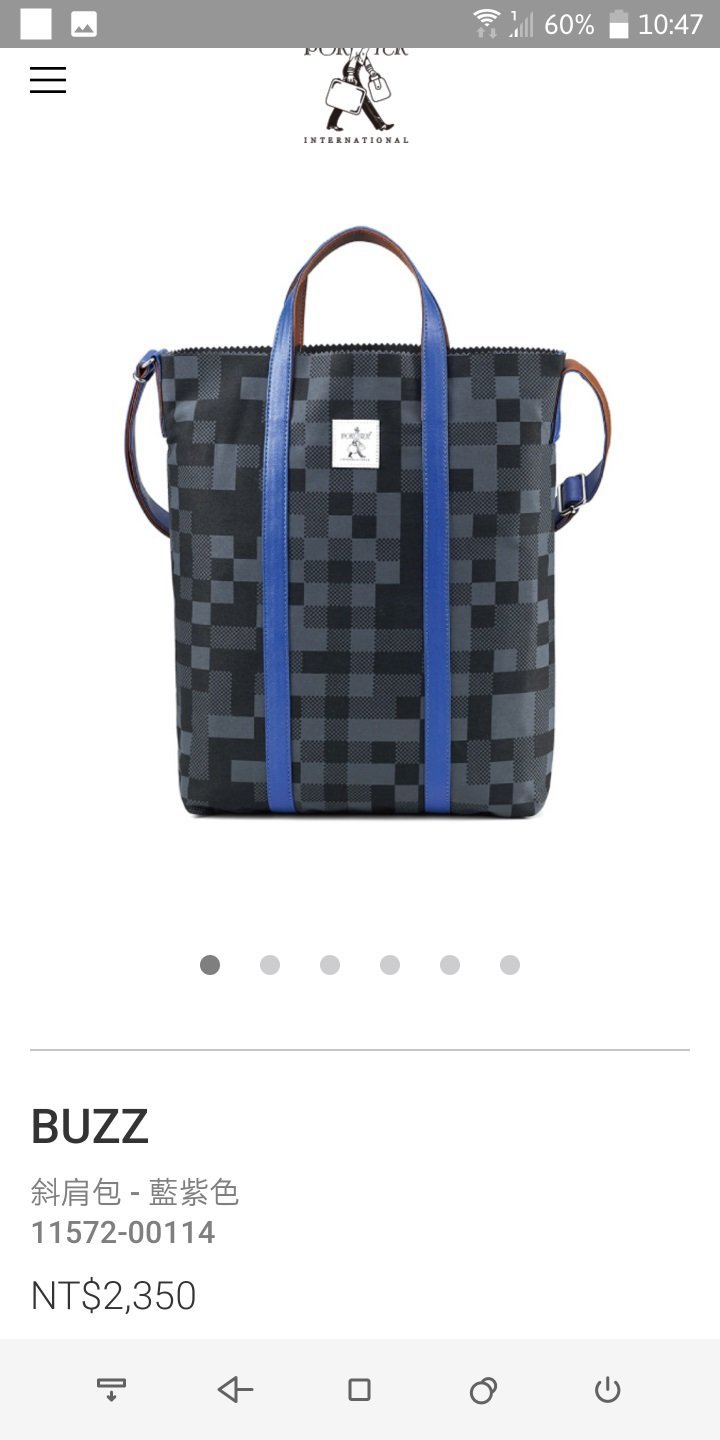Jump to the fourth image dot
Image resolution: width=720 pixels, height=1440 pixels.
(390, 965)
